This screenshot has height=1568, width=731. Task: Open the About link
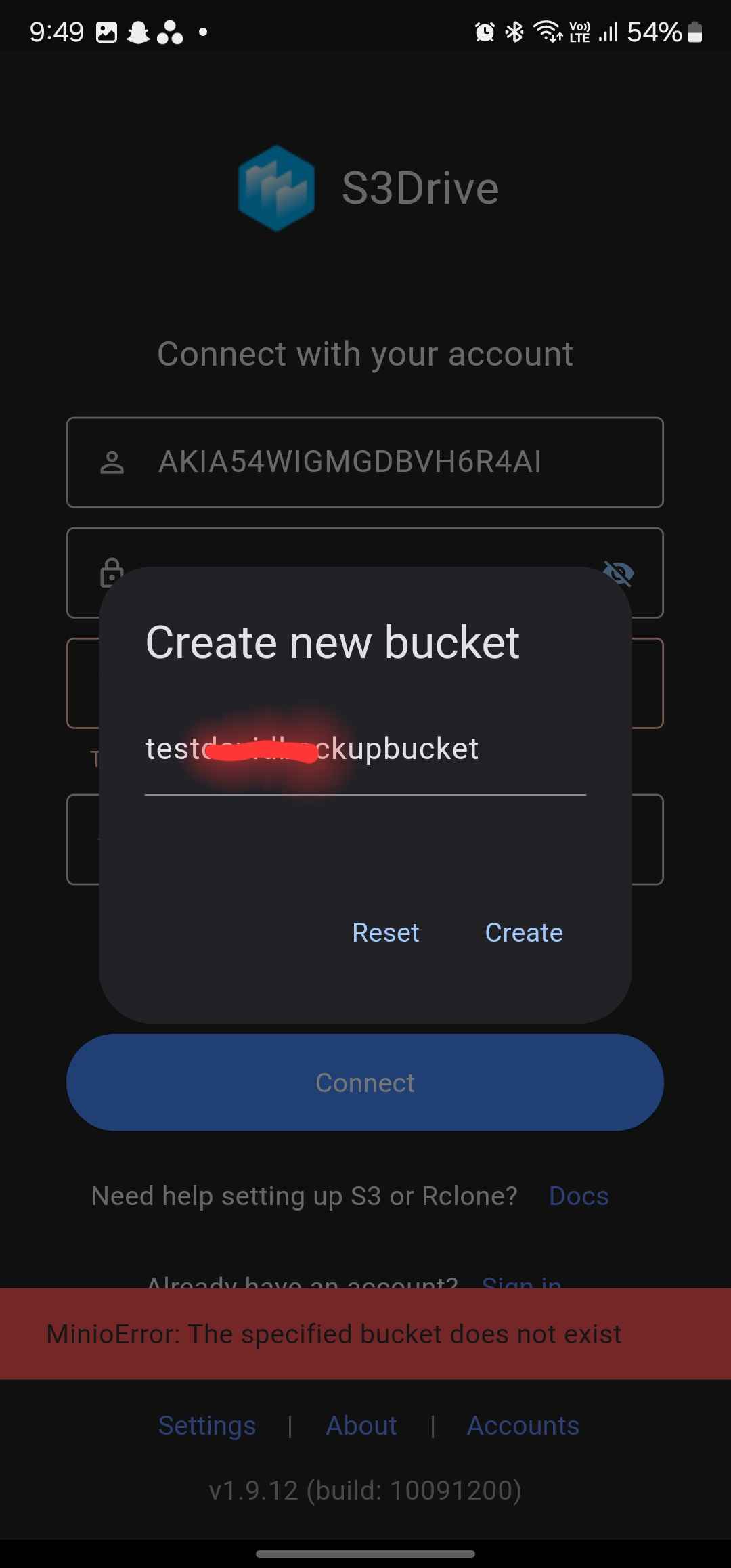(x=361, y=1425)
